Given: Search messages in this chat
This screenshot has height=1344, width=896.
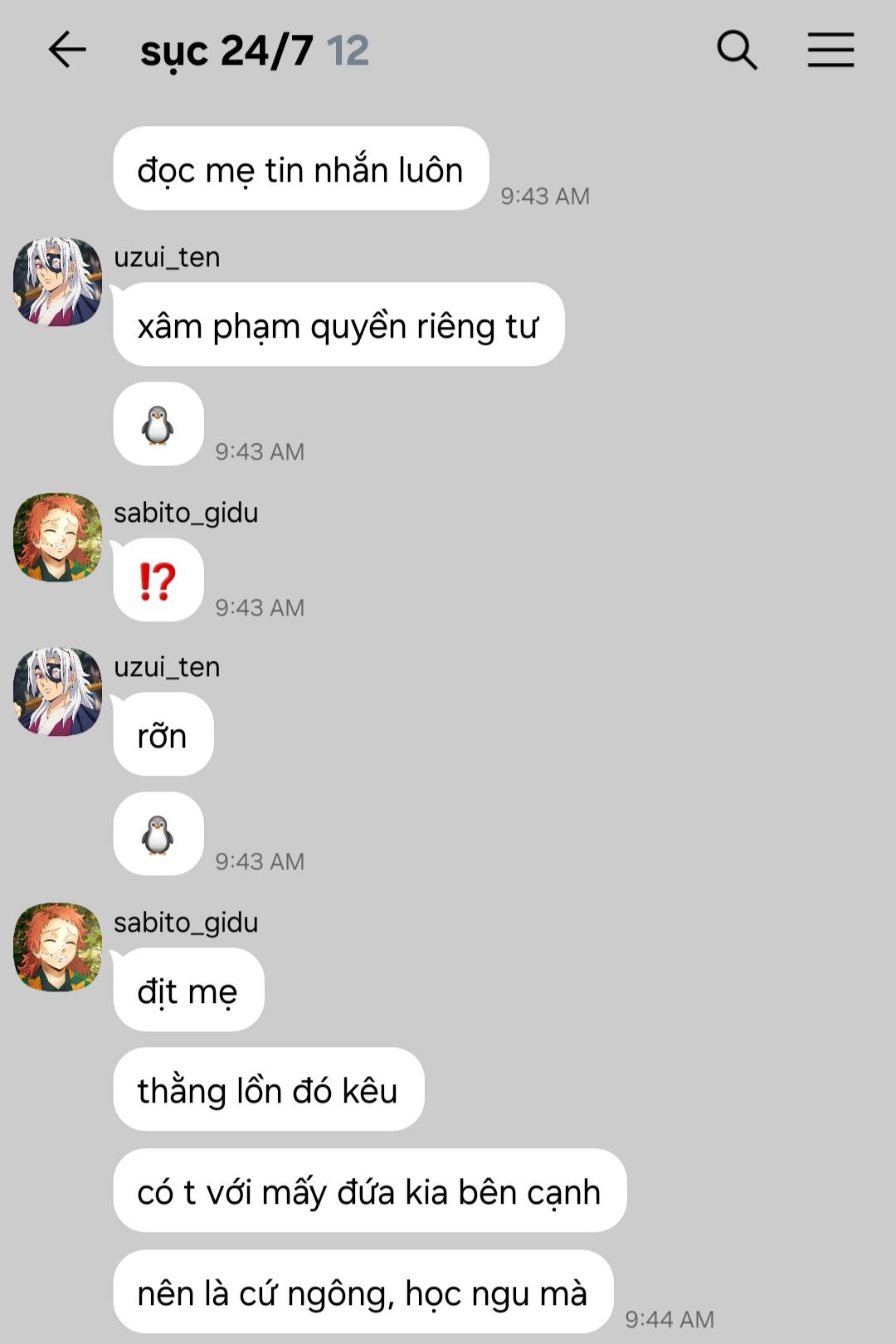Looking at the screenshot, I should pyautogui.click(x=737, y=51).
